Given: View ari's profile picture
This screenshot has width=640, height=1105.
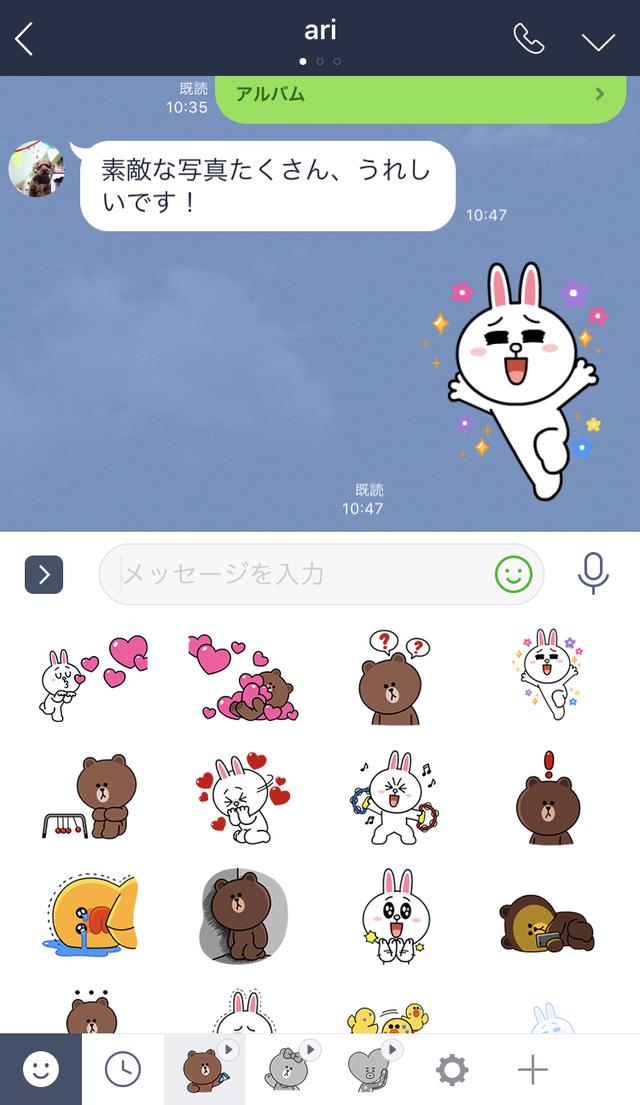Looking at the screenshot, I should (37, 168).
